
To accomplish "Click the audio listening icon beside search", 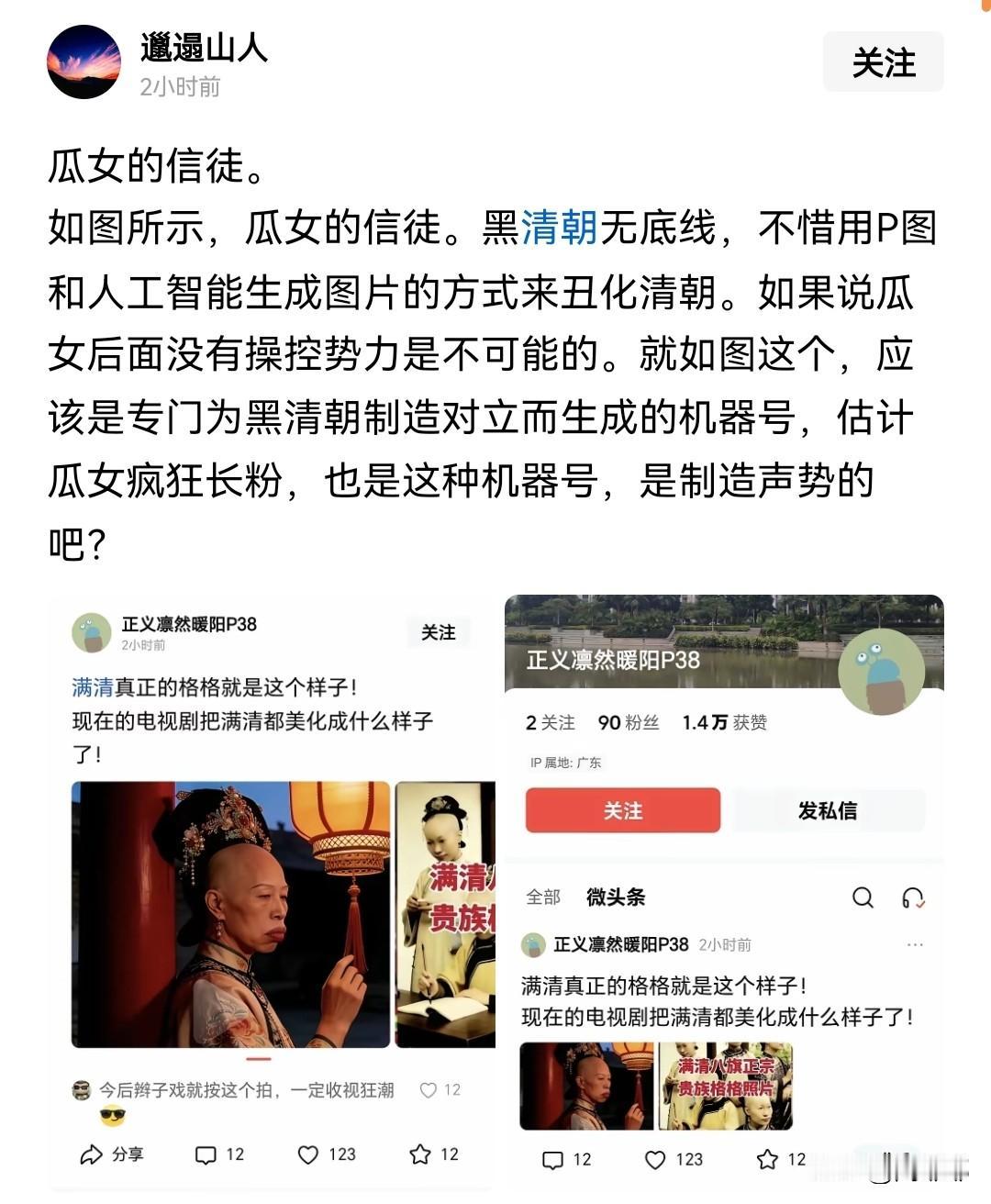I will [914, 899].
